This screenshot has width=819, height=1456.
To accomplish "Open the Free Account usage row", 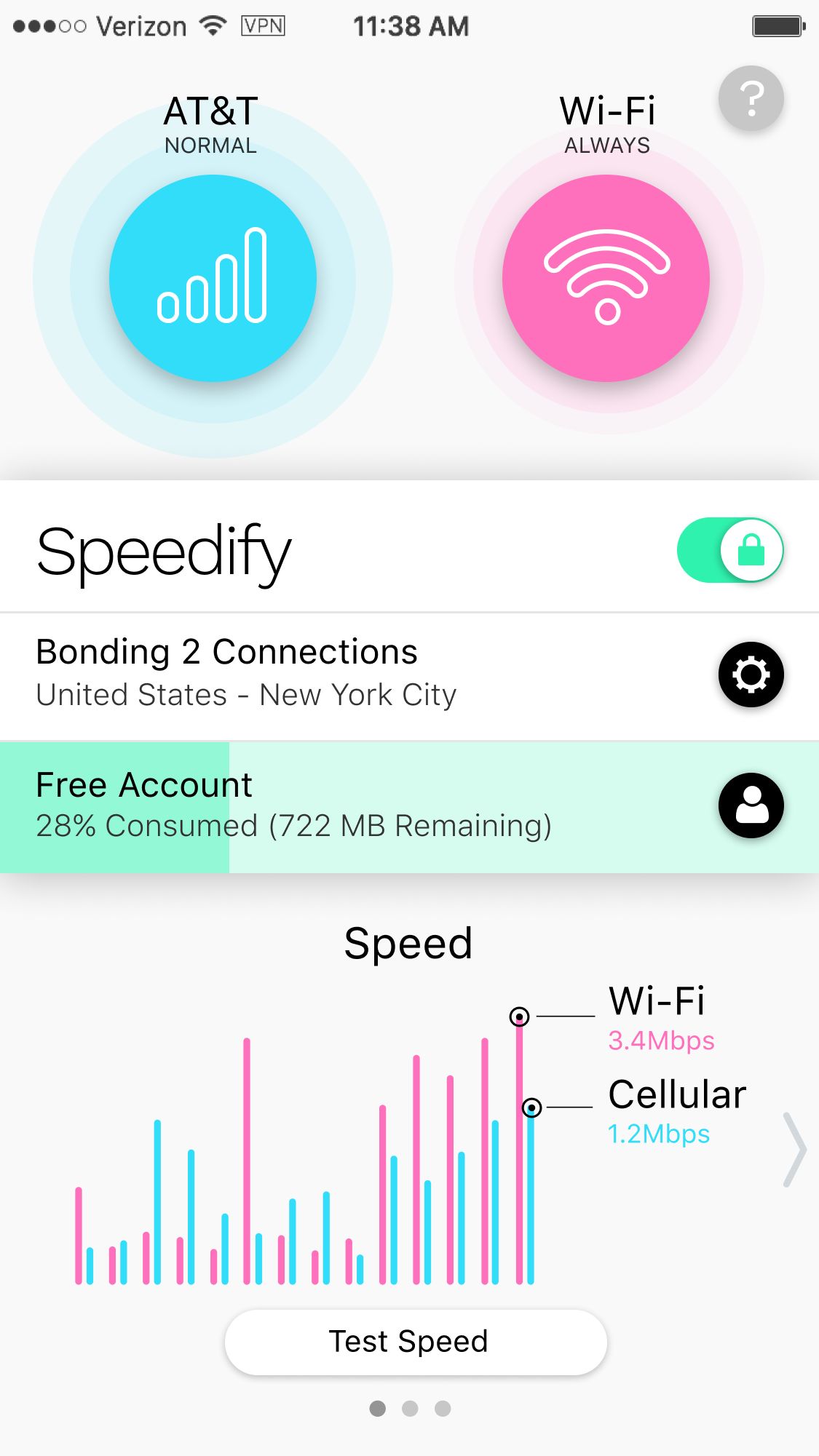I will pos(409,808).
